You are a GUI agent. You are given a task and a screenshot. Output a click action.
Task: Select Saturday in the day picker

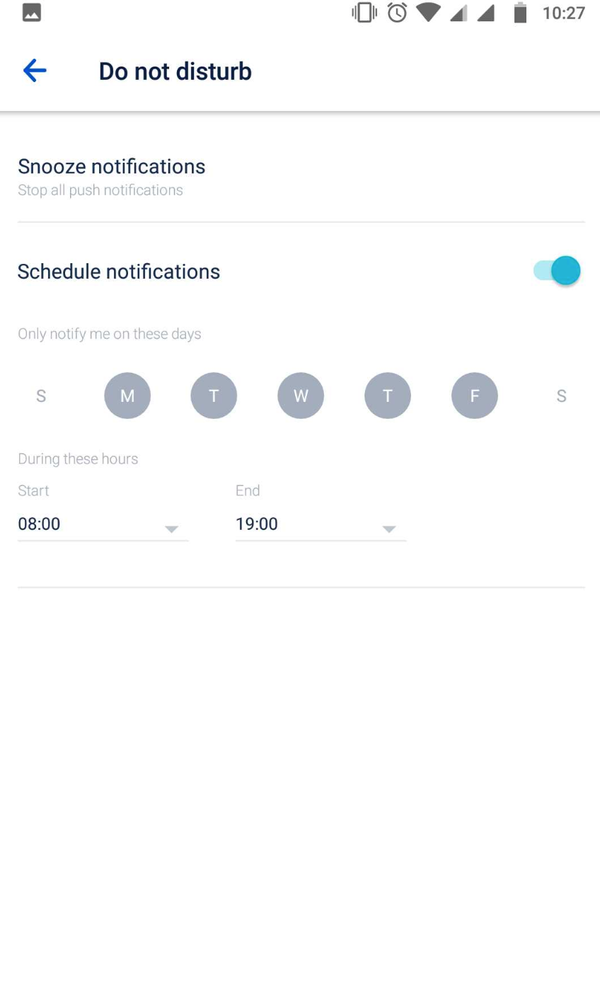pyautogui.click(x=561, y=396)
